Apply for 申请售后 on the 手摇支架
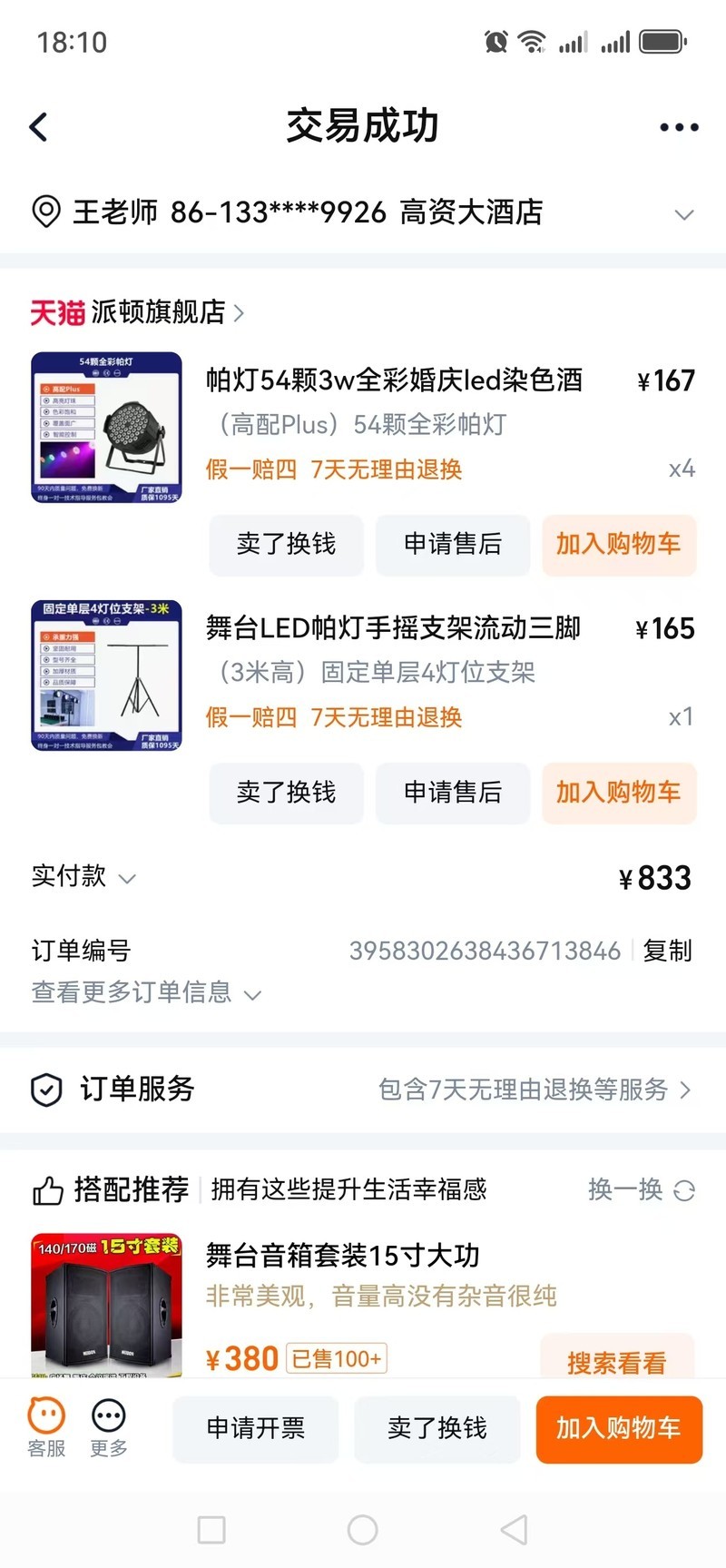The image size is (726, 1568). tap(452, 793)
